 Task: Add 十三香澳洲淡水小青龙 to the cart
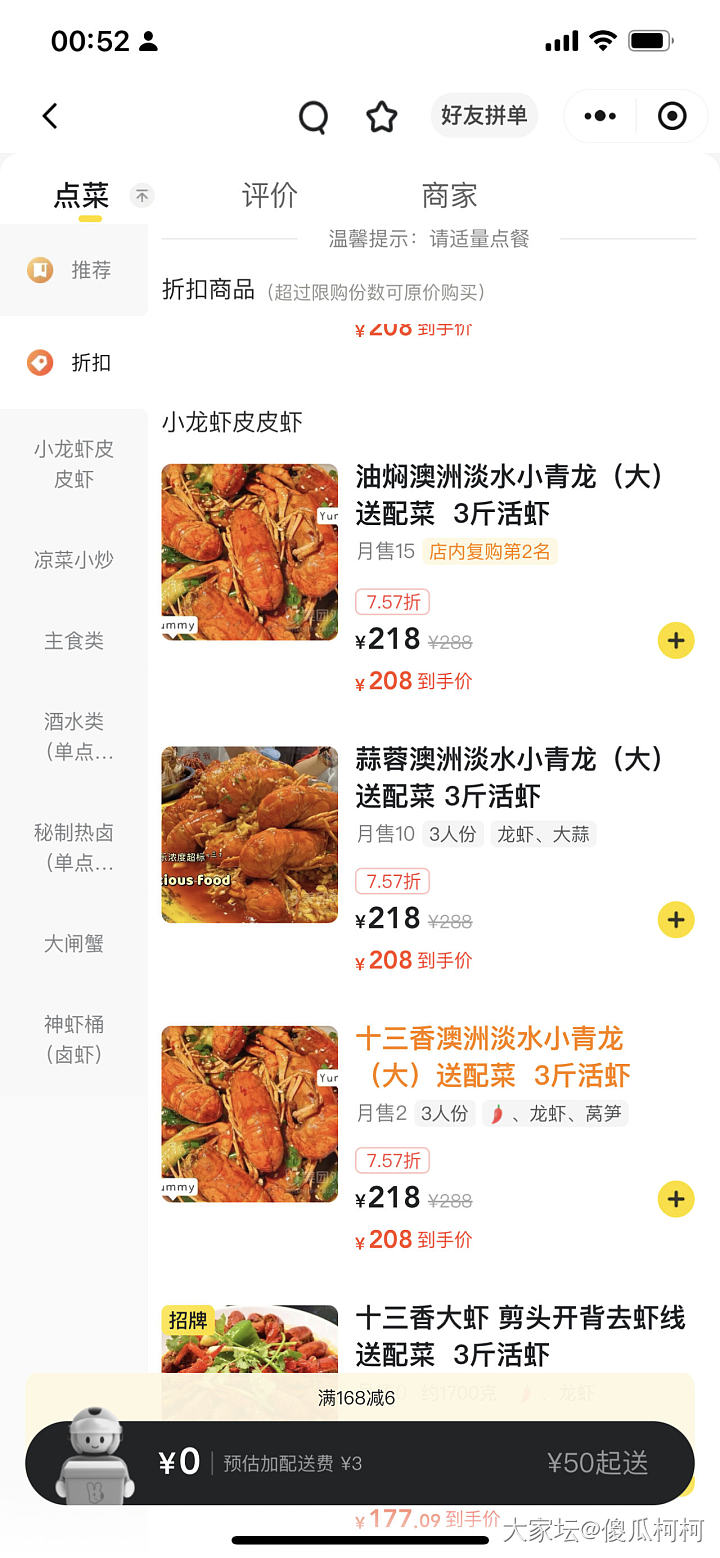(x=676, y=1198)
